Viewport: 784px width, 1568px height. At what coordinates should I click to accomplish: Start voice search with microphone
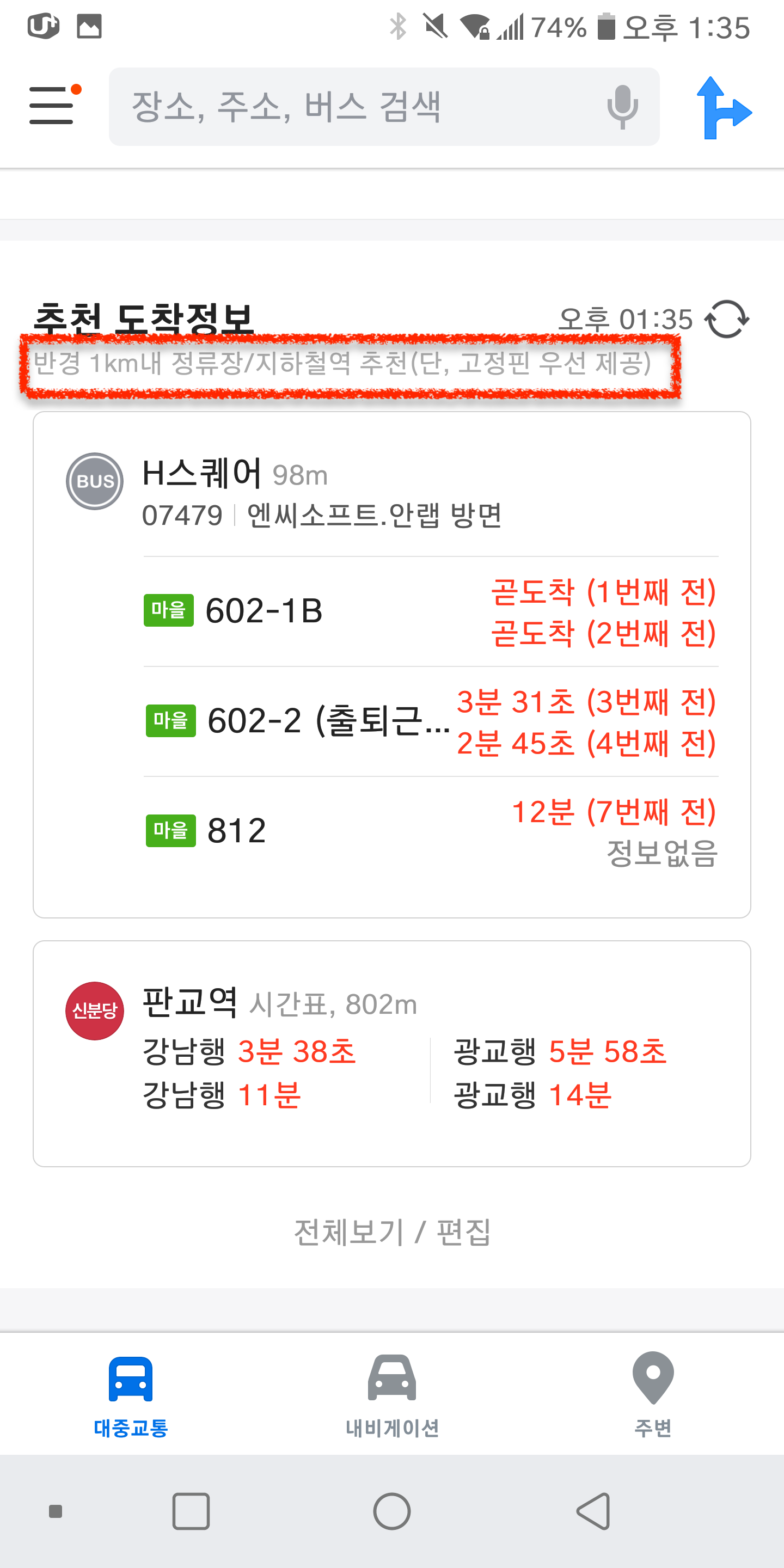click(x=622, y=107)
